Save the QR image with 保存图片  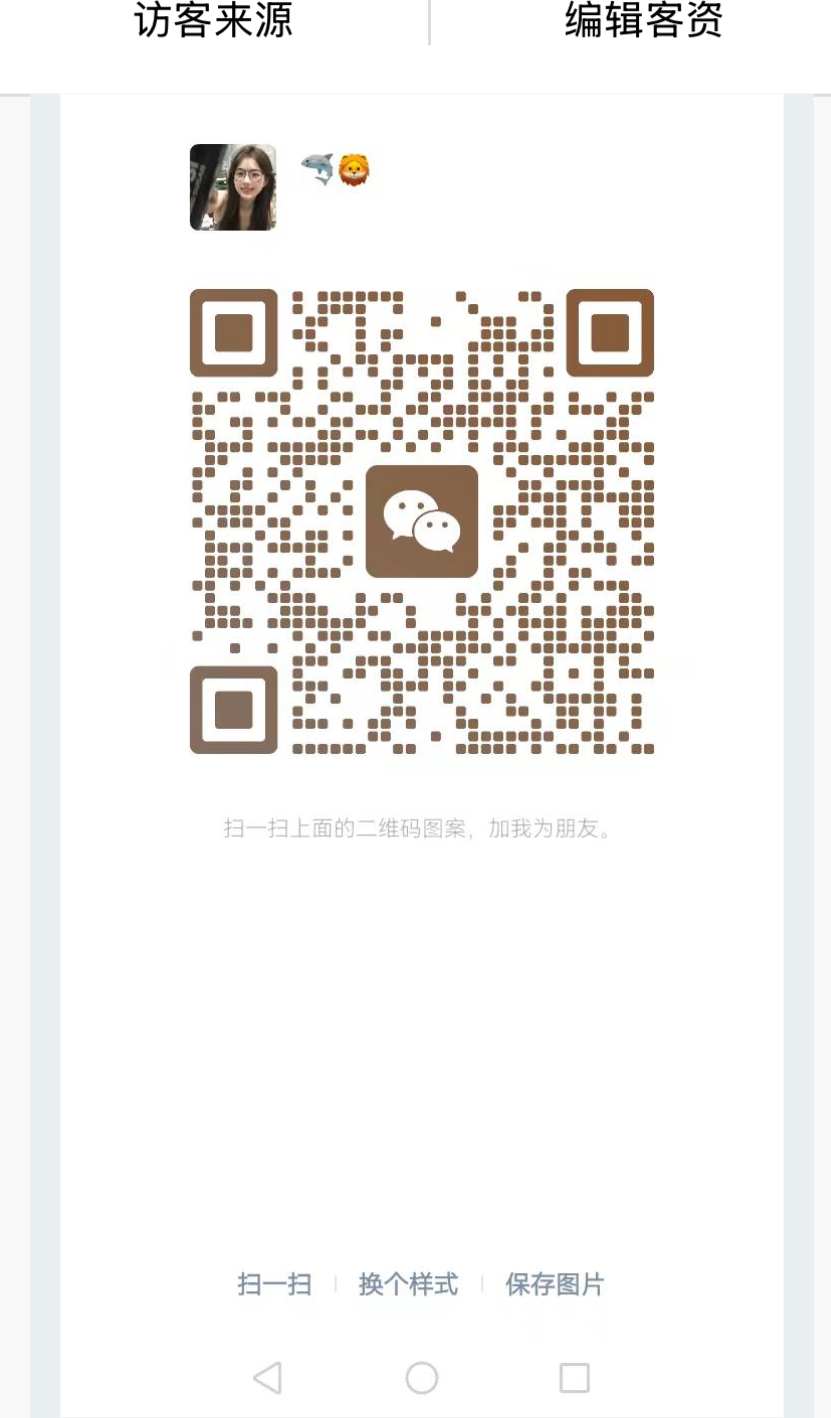point(555,1284)
